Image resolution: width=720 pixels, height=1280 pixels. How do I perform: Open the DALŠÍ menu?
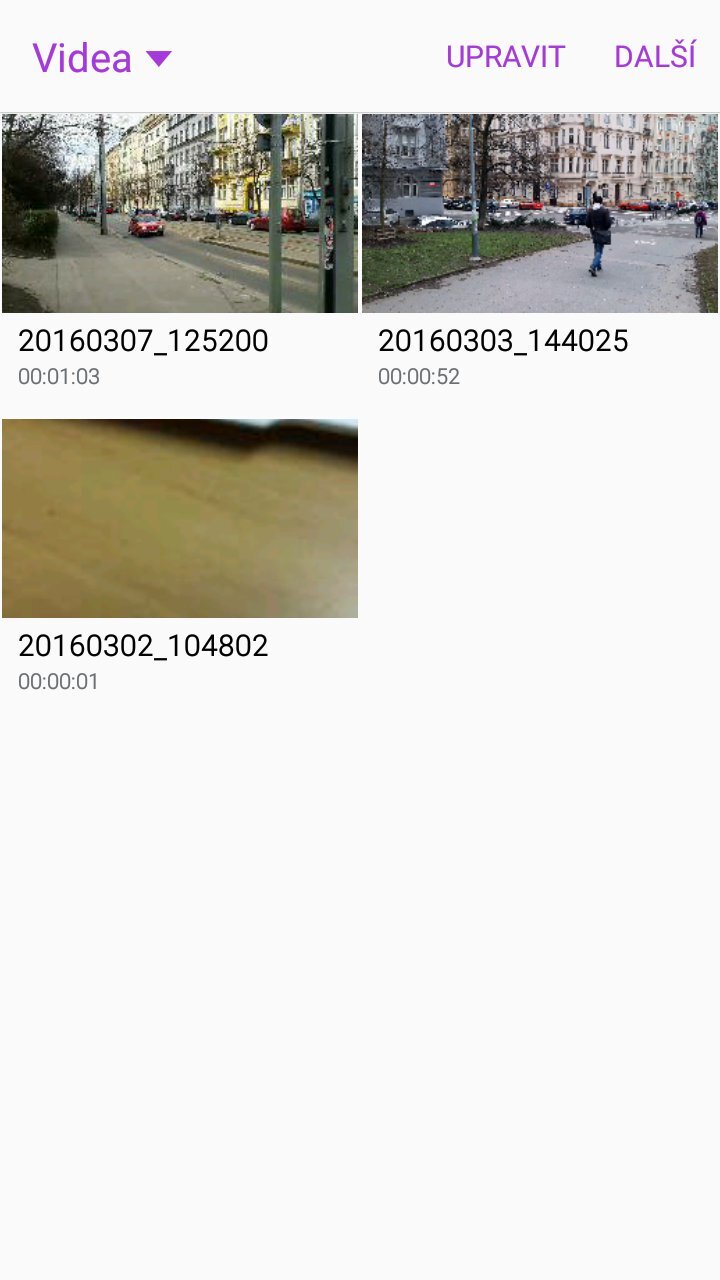[x=654, y=57]
